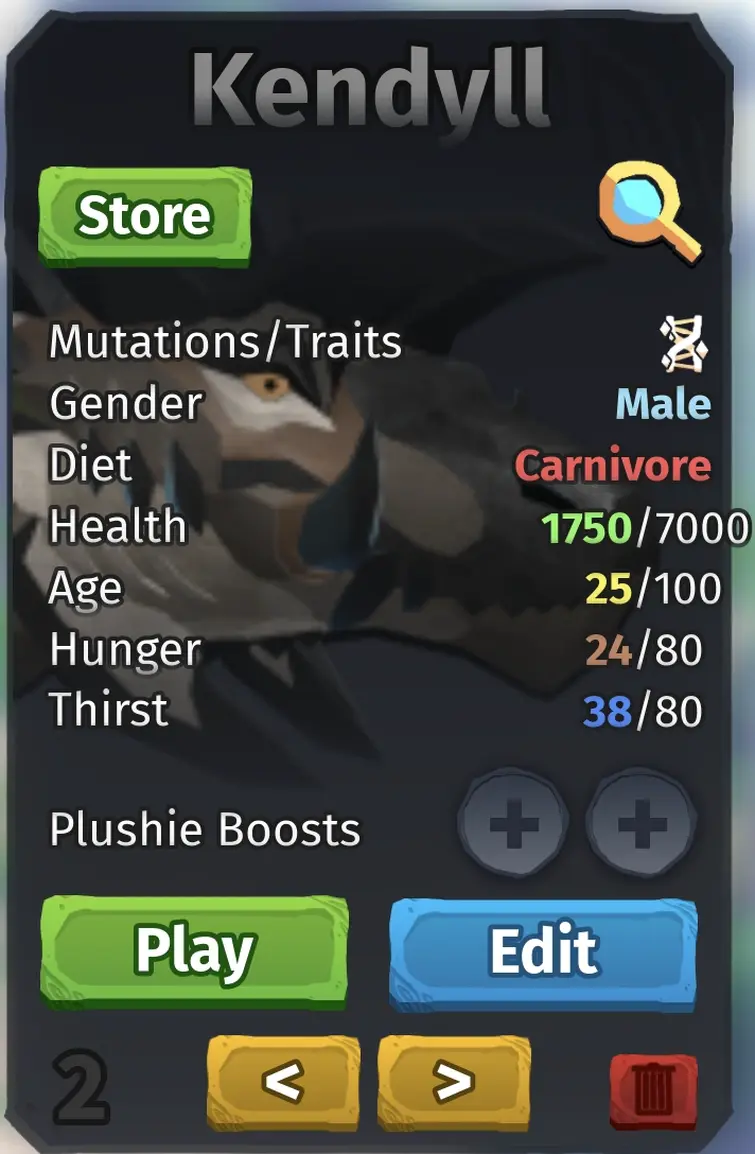Play as Kendyll

click(194, 951)
